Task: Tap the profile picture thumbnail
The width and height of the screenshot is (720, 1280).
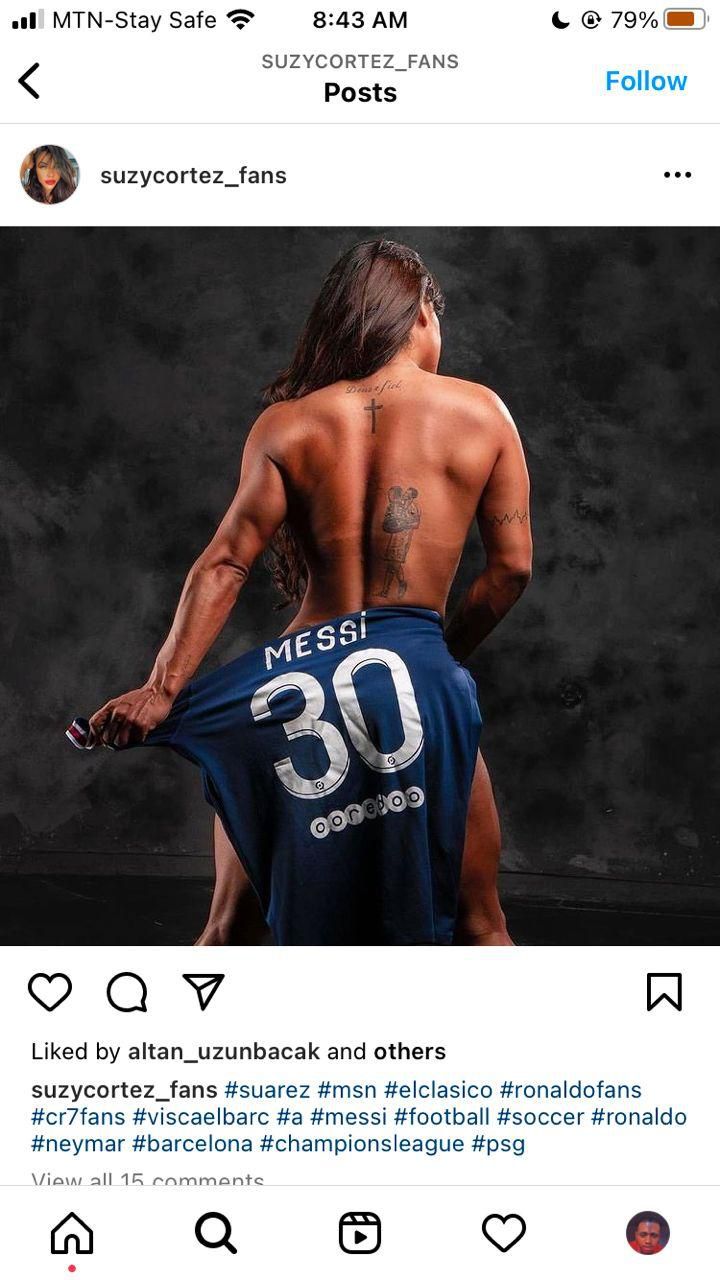Action: [50, 174]
